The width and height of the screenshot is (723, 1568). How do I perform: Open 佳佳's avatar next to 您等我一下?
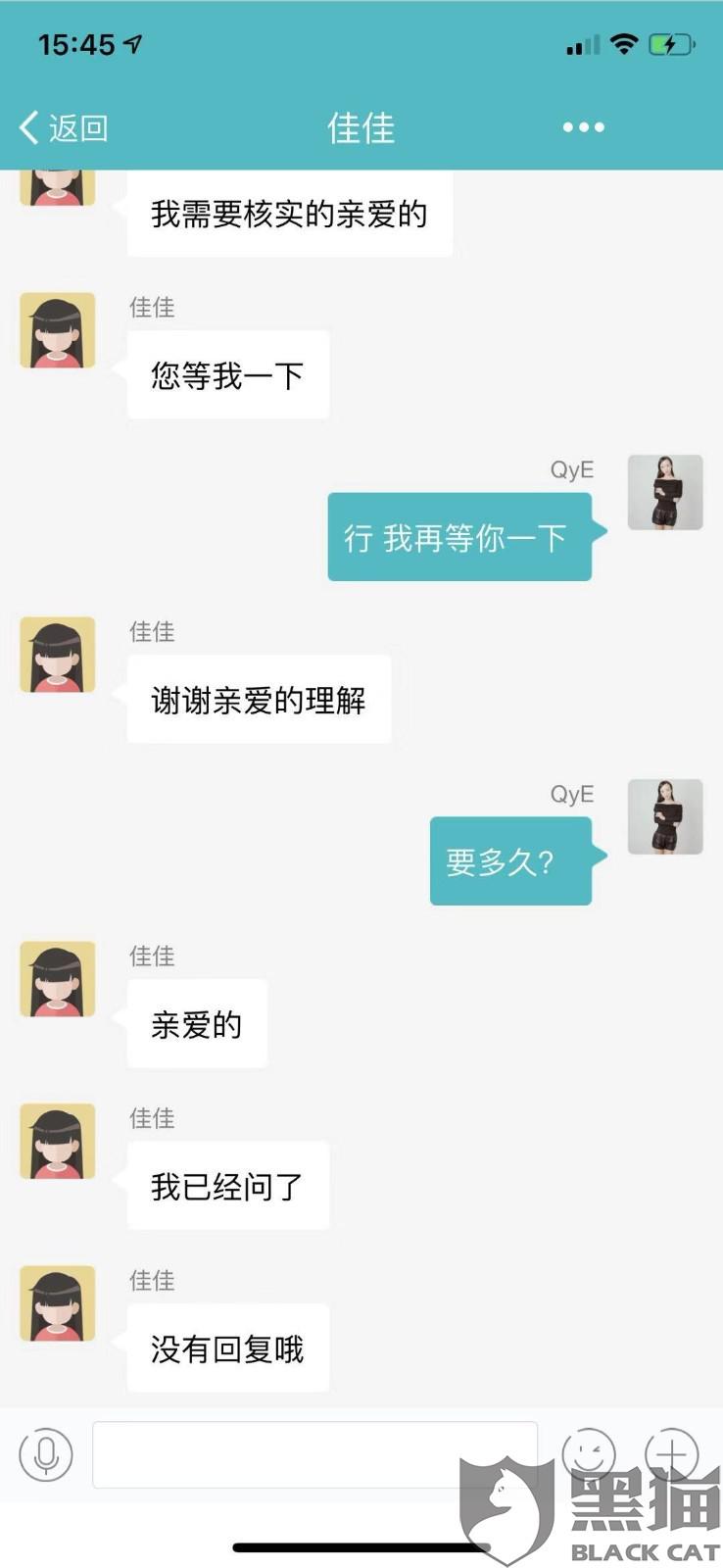(58, 330)
